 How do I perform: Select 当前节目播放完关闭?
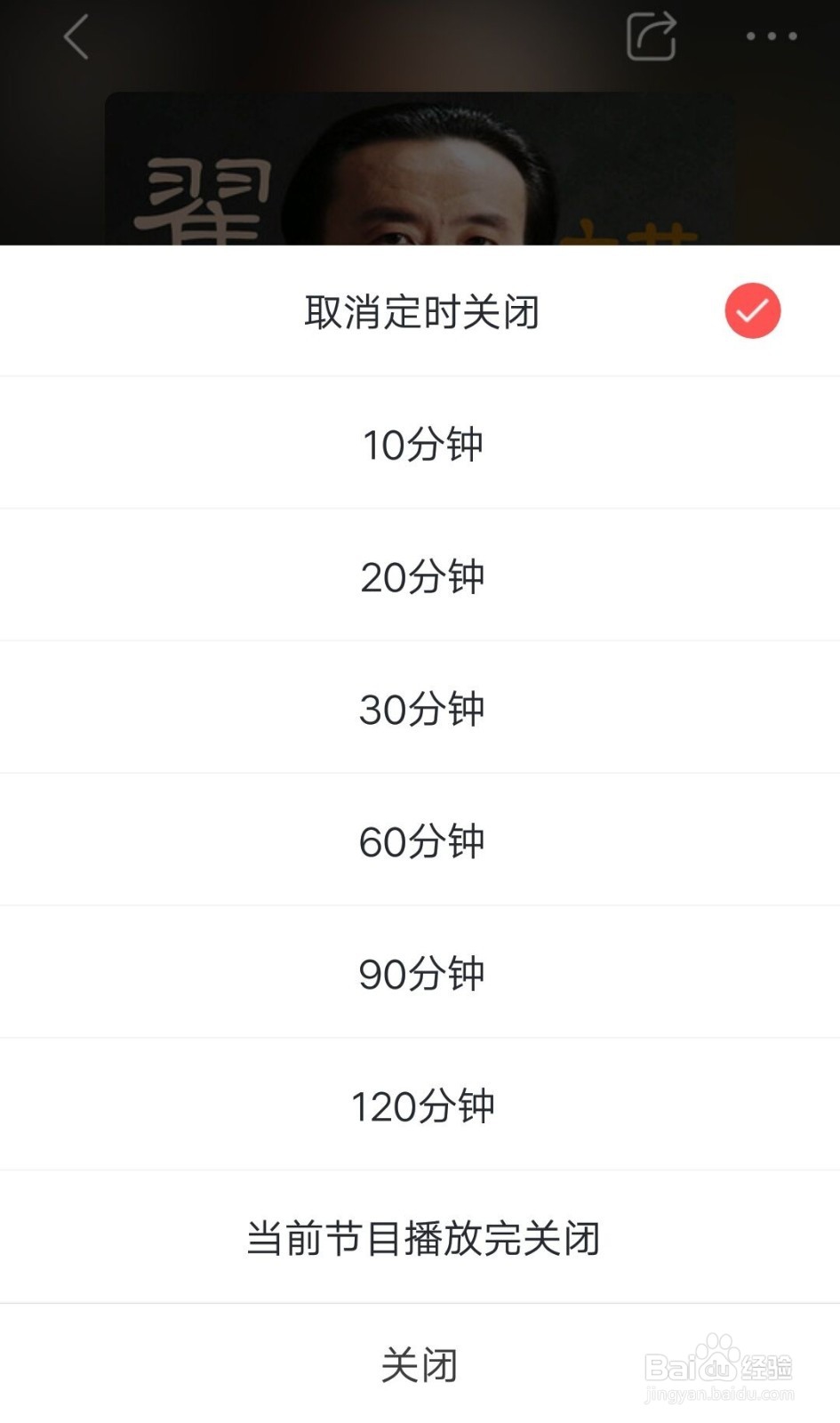(x=420, y=1237)
